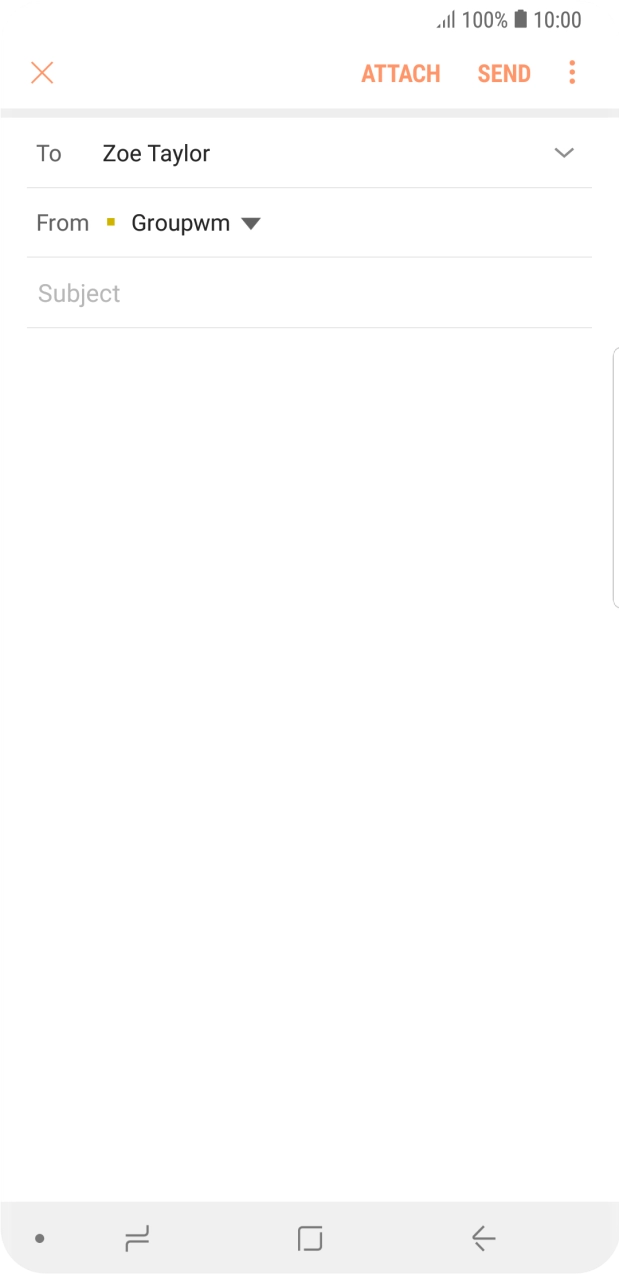Image resolution: width=619 pixels, height=1274 pixels.
Task: Send the email to Zoe Taylor
Action: pos(504,74)
